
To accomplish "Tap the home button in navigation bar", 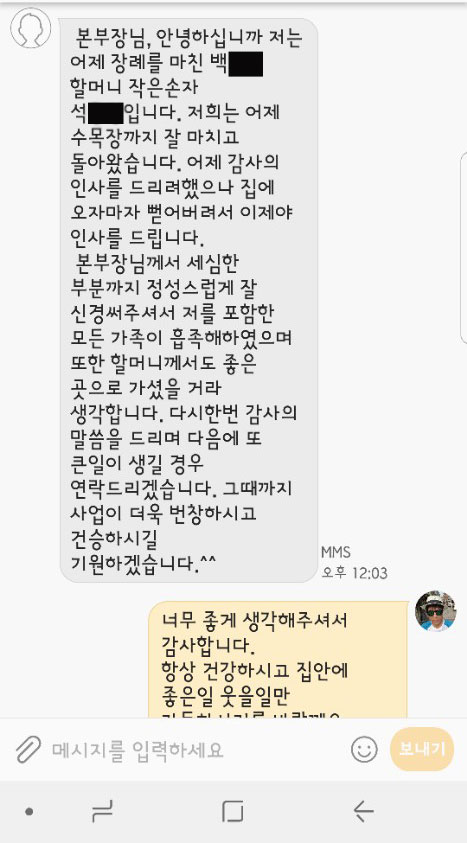I will pyautogui.click(x=233, y=811).
